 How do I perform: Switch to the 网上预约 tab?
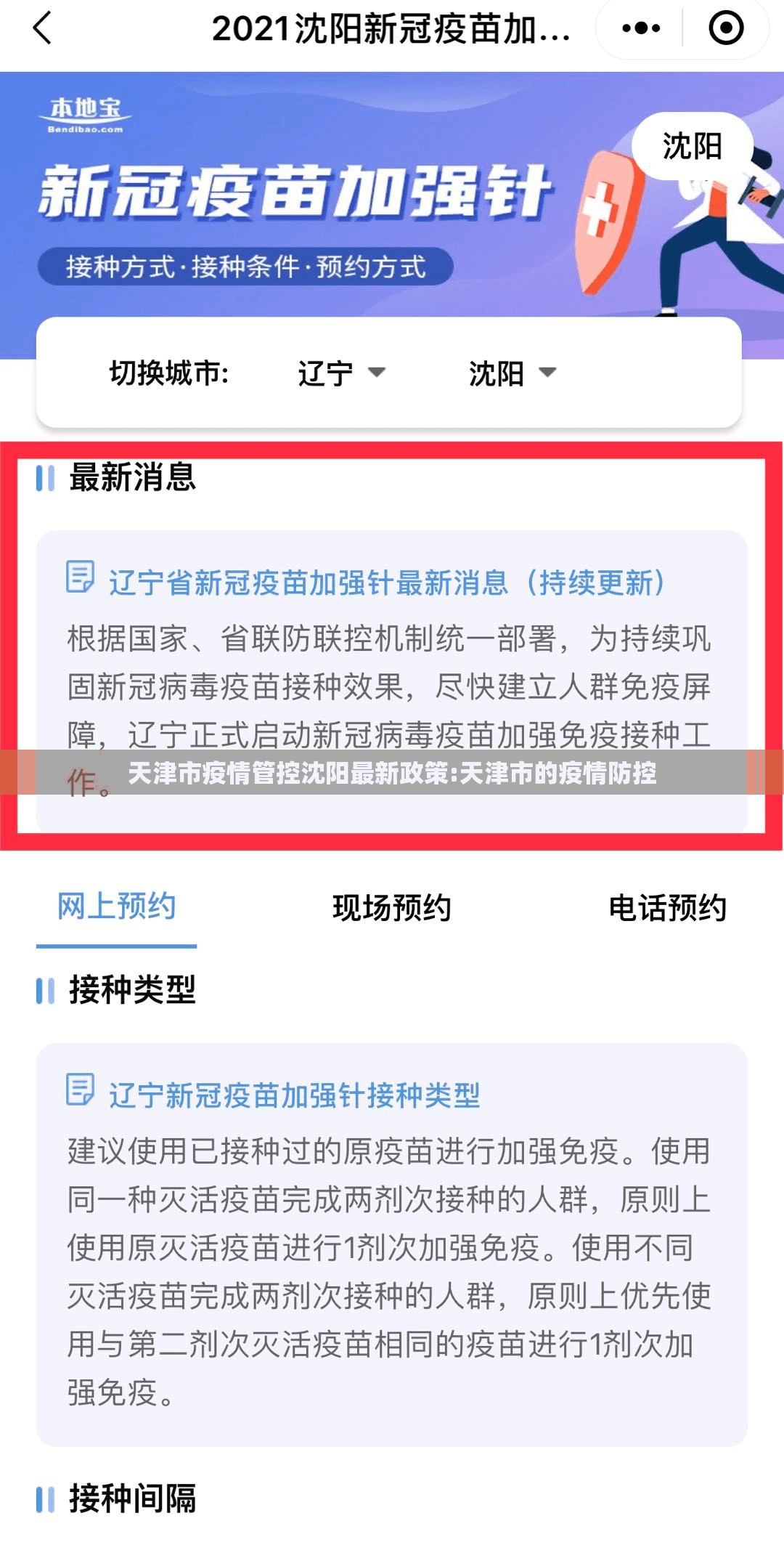(x=117, y=907)
